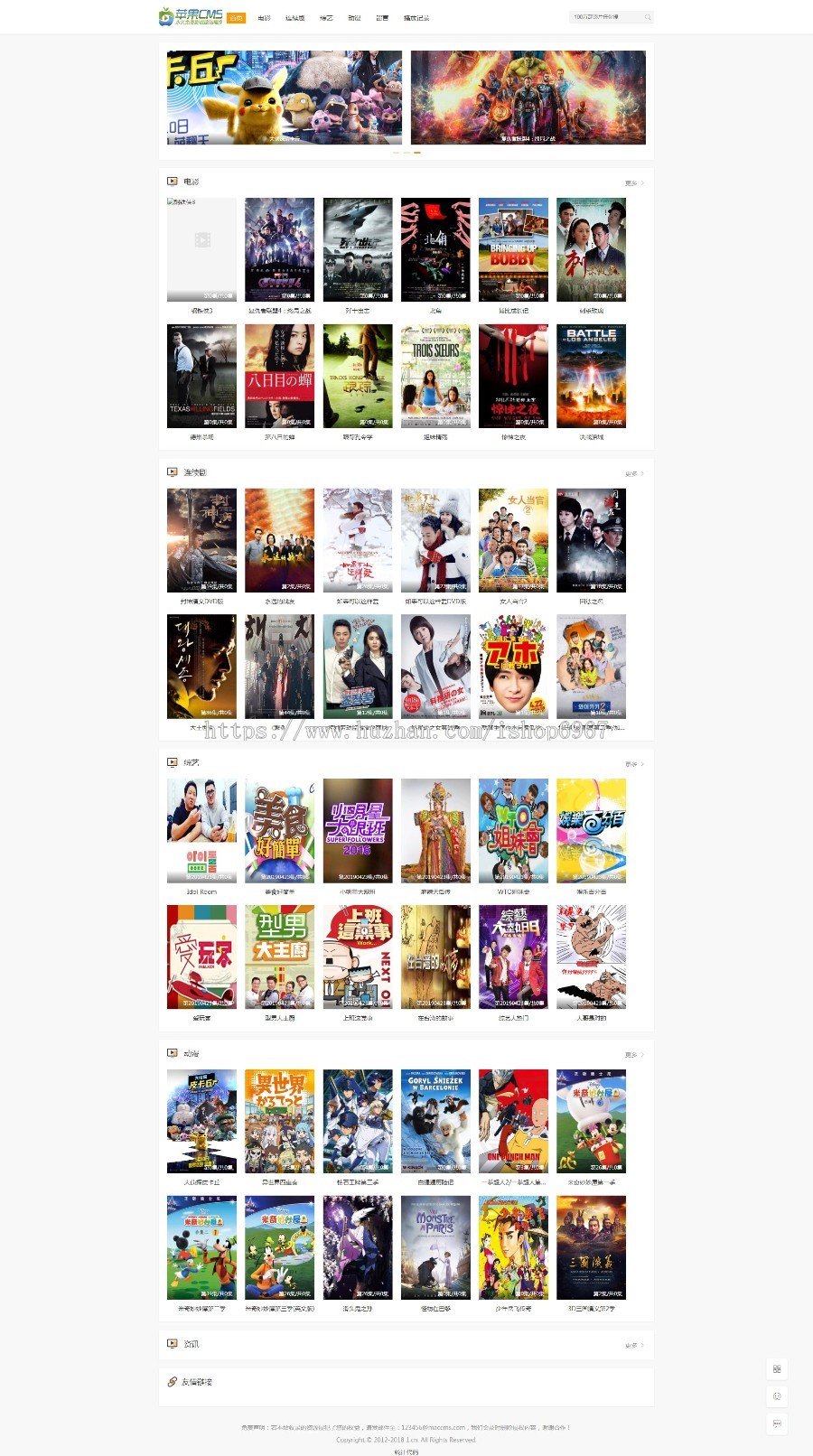
Task: Focus the top search box
Action: click(x=605, y=17)
